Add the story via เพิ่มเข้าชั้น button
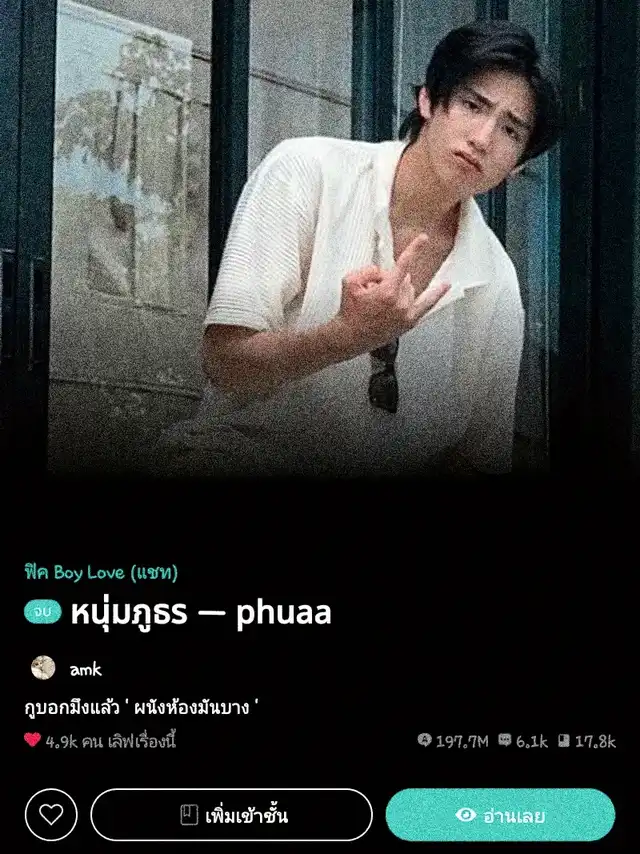This screenshot has width=640, height=854. point(231,815)
